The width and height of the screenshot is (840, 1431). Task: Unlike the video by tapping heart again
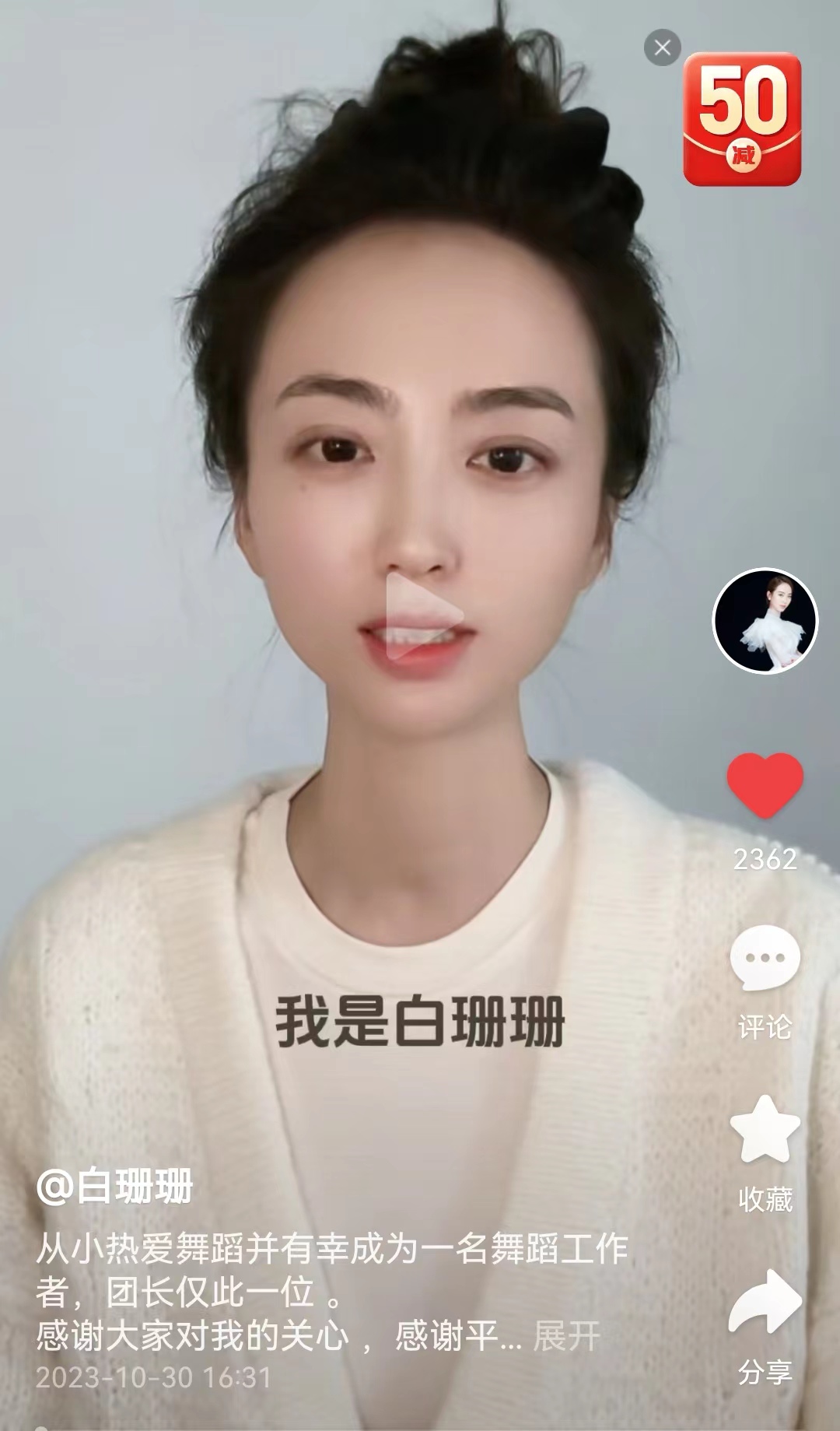765,786
